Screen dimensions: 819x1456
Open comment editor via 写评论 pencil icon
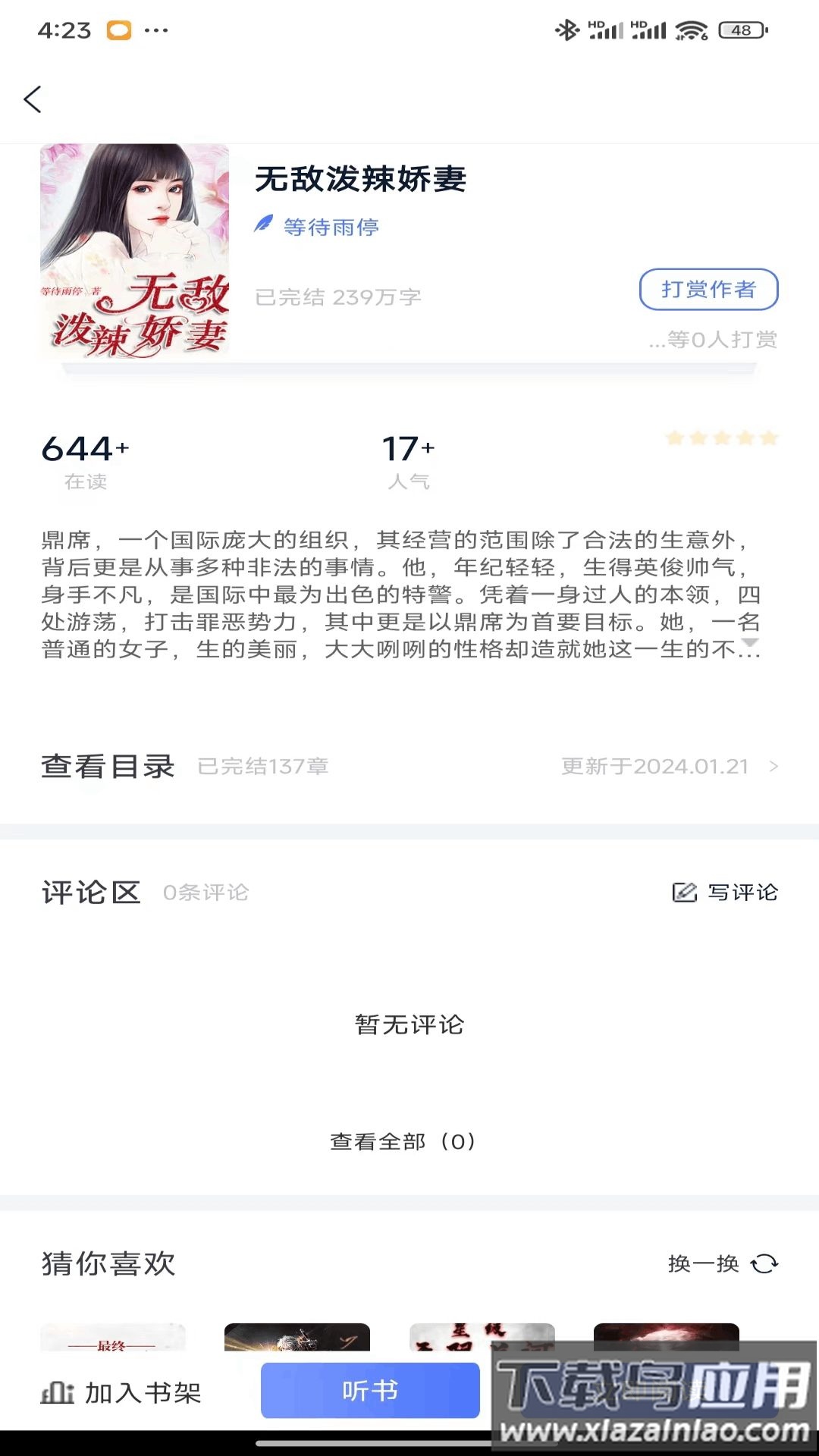685,893
